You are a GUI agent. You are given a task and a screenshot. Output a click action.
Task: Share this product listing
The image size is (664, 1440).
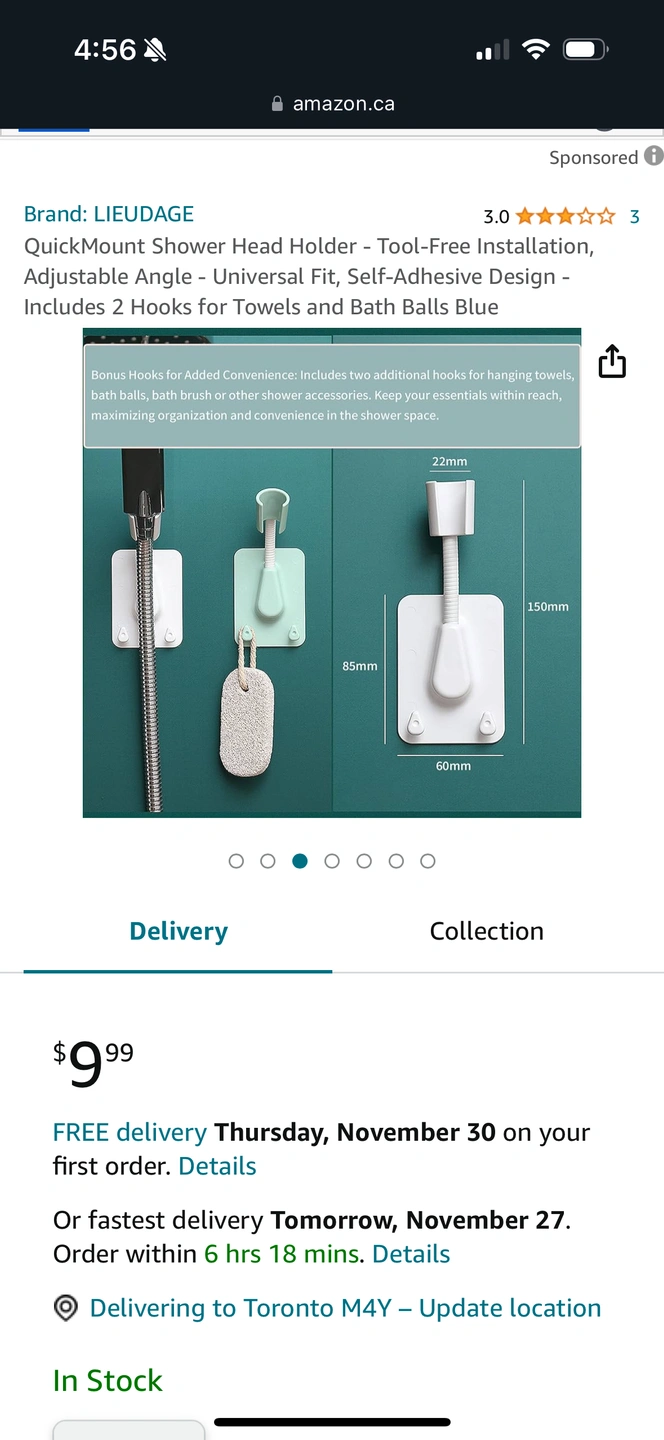pyautogui.click(x=612, y=362)
